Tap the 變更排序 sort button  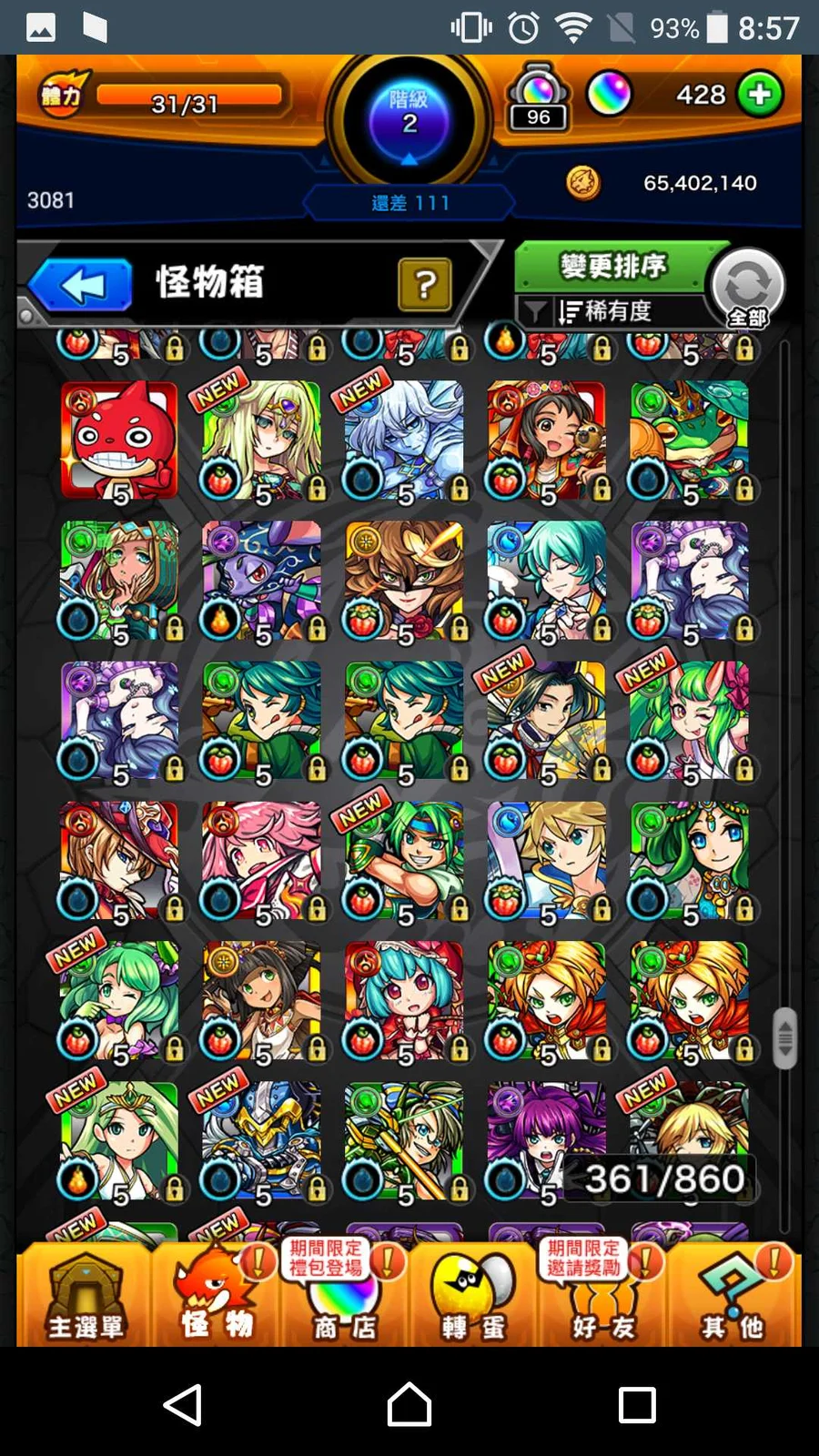(x=612, y=266)
